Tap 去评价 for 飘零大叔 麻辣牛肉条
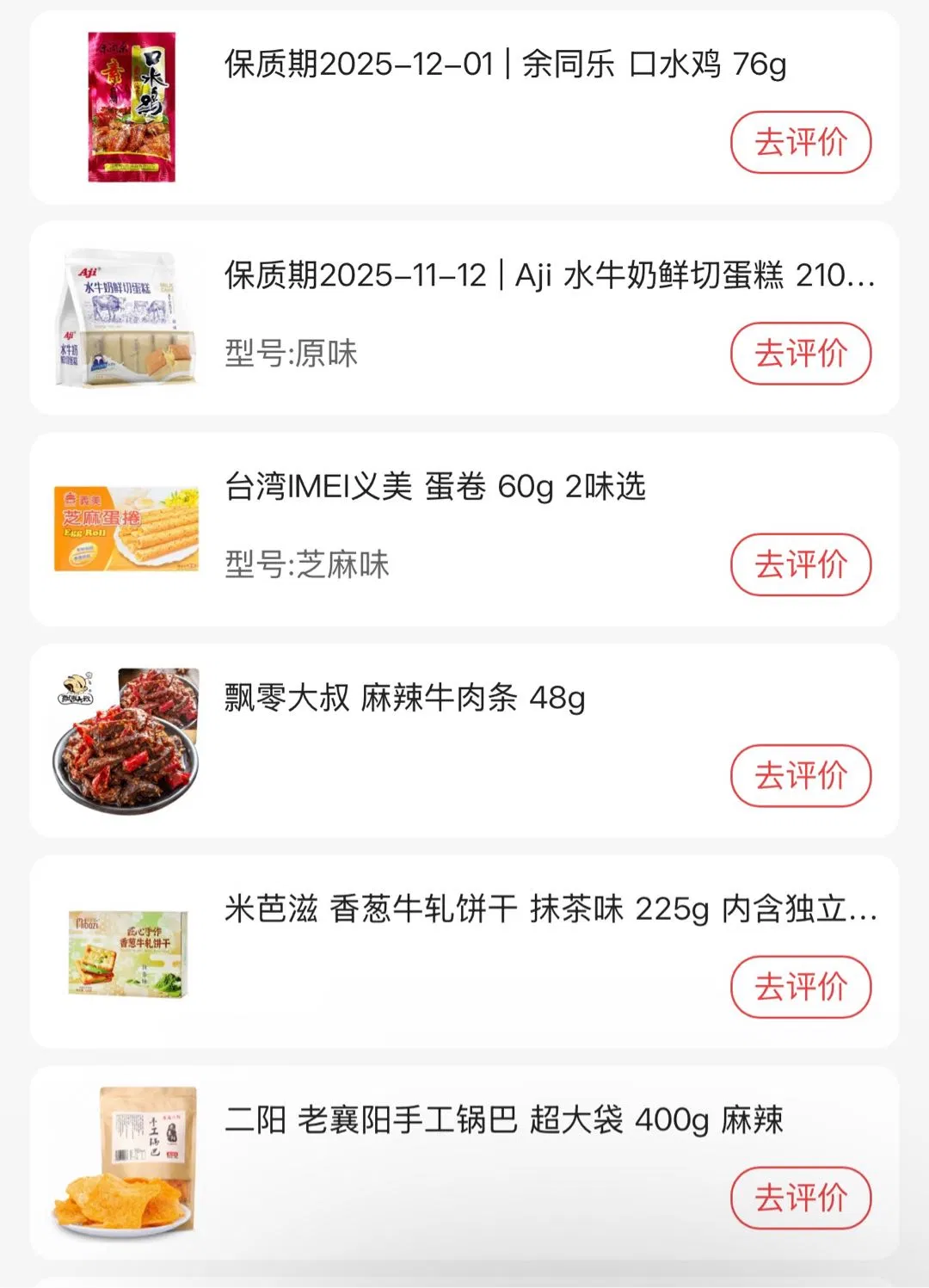Viewport: 929px width, 1288px height. coord(800,775)
